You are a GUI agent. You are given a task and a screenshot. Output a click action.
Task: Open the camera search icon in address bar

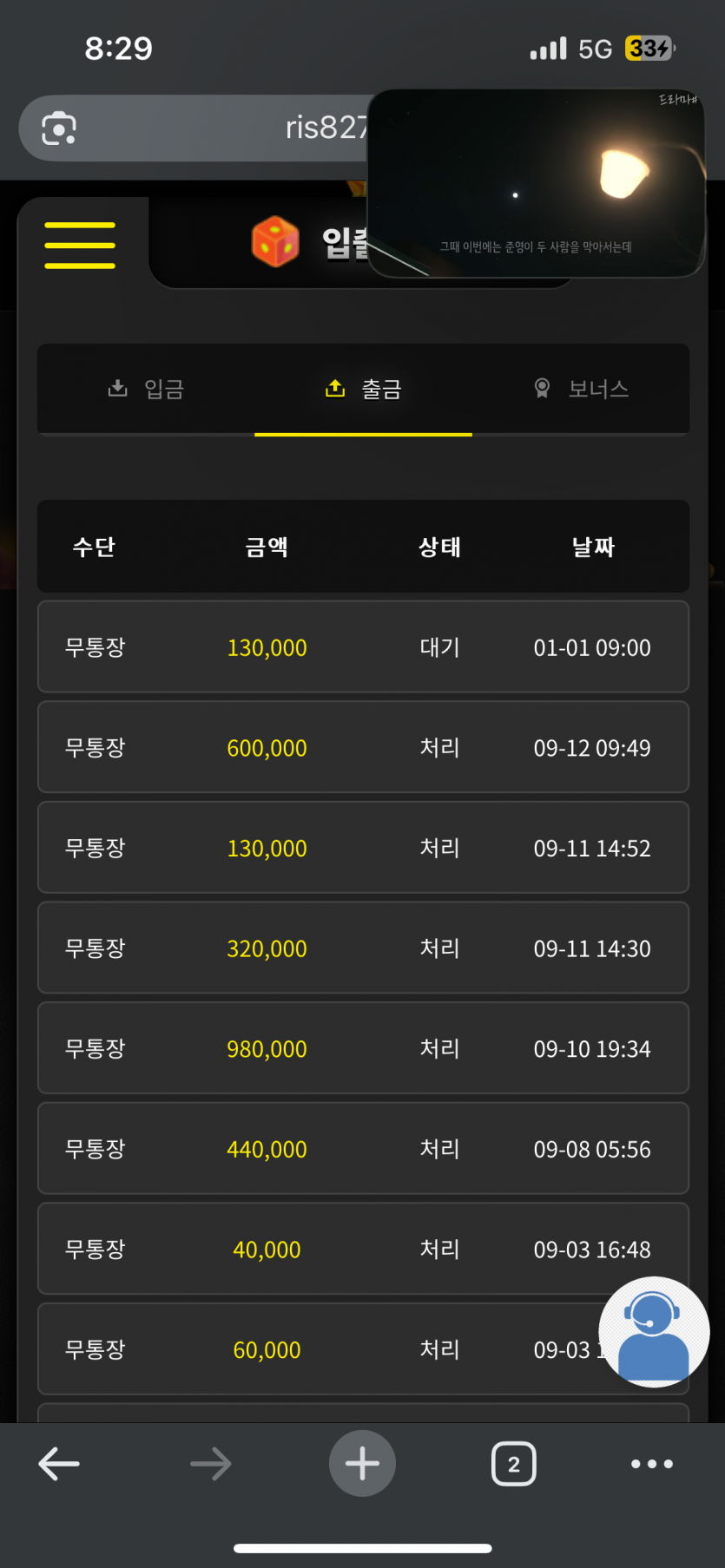[x=59, y=128]
